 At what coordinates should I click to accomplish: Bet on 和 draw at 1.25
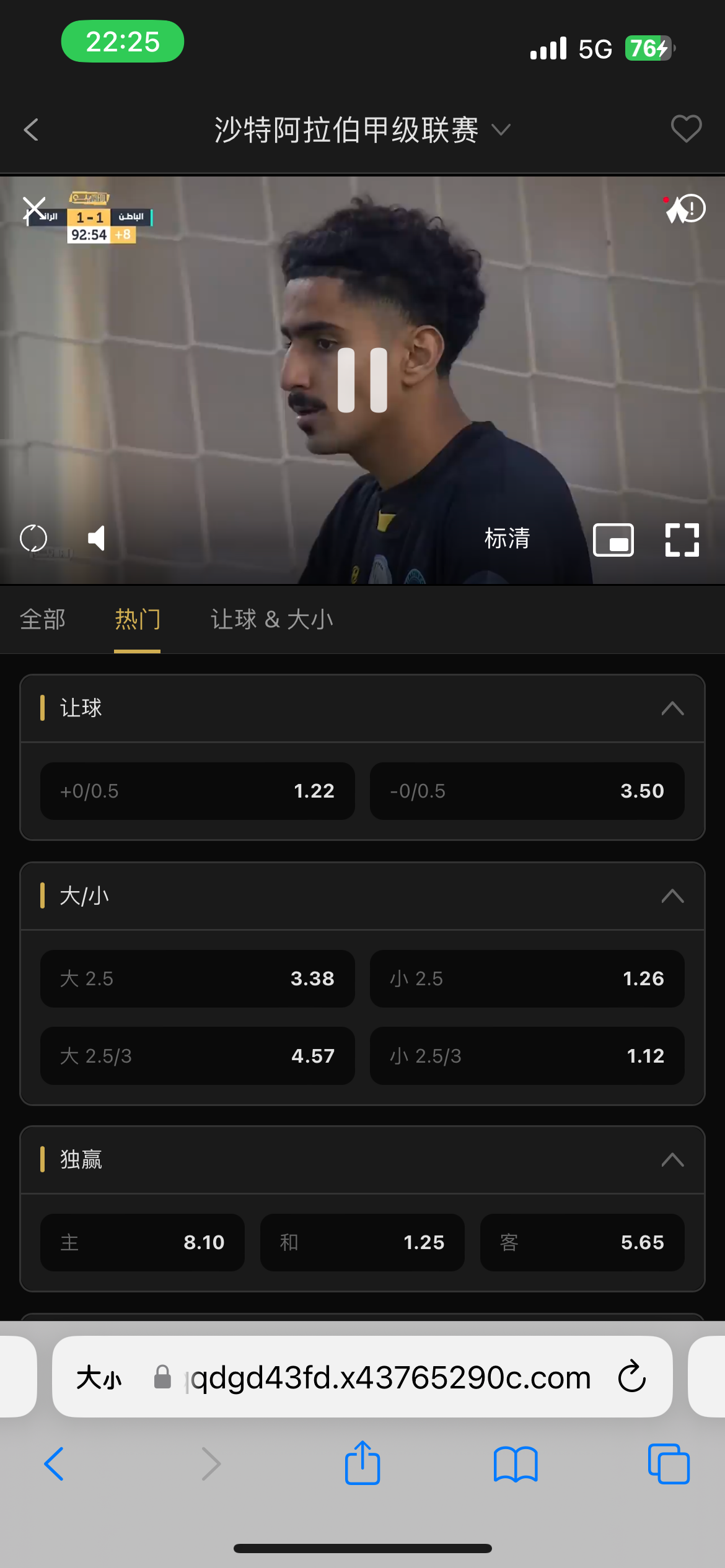click(362, 1242)
